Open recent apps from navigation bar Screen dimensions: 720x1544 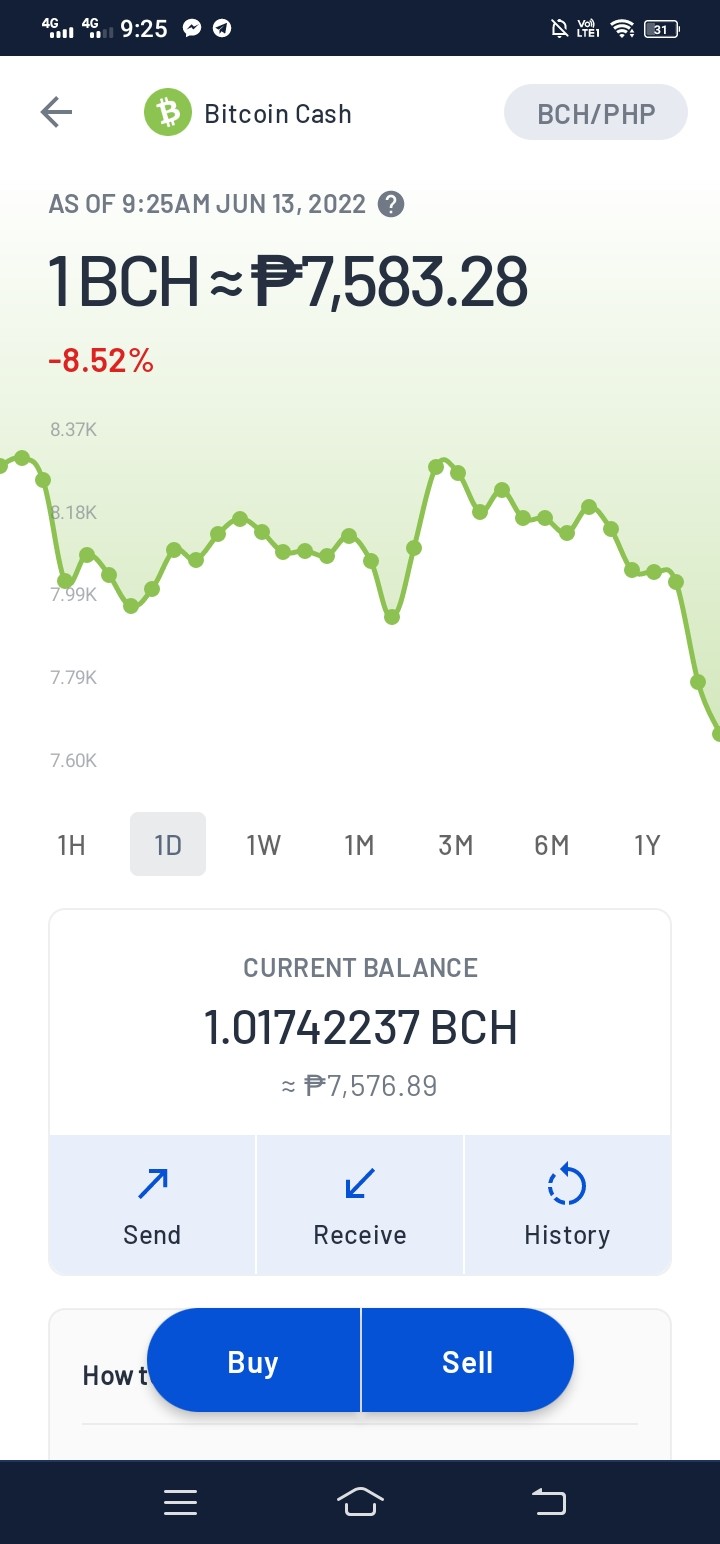point(180,1502)
